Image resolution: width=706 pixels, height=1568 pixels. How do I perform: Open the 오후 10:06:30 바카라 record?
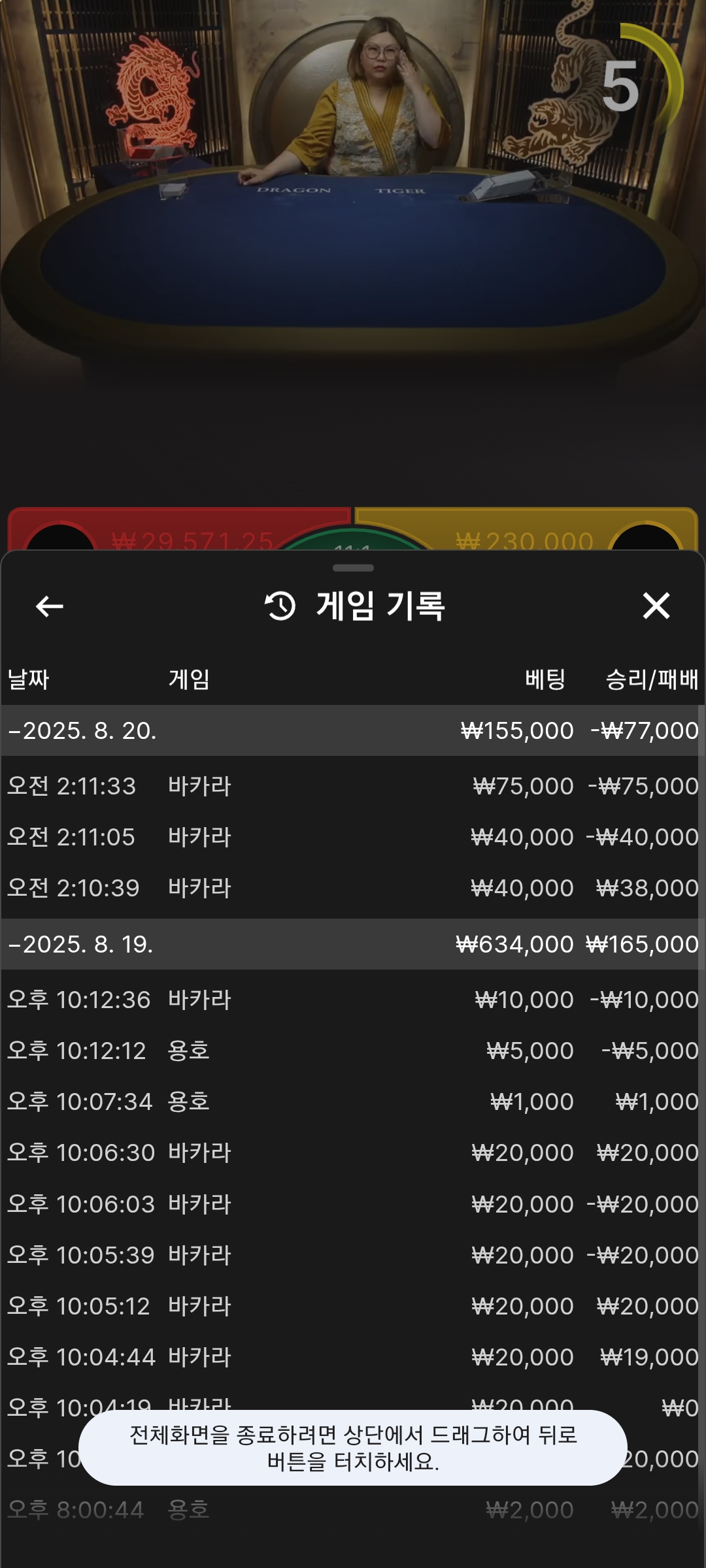(353, 1152)
